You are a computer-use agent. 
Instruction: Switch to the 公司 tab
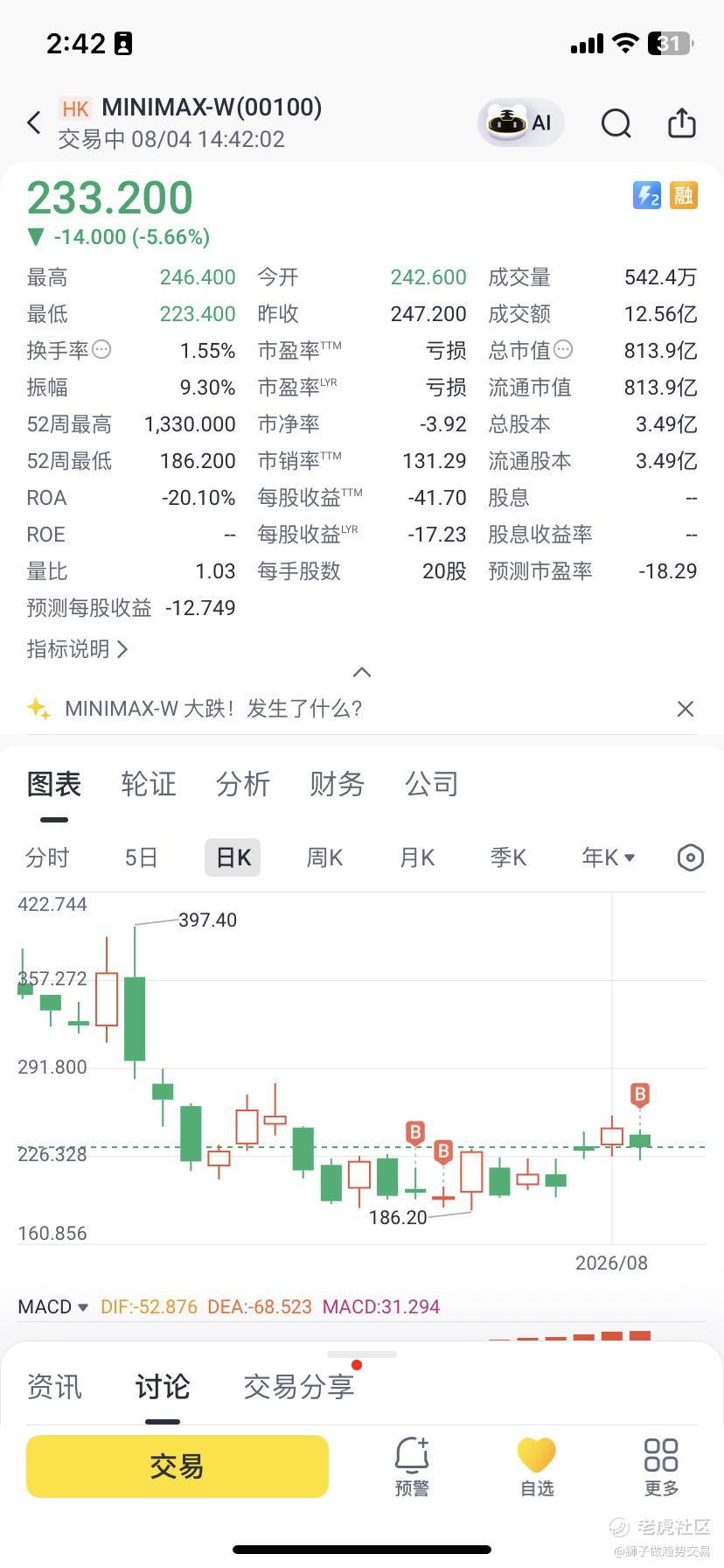point(432,783)
